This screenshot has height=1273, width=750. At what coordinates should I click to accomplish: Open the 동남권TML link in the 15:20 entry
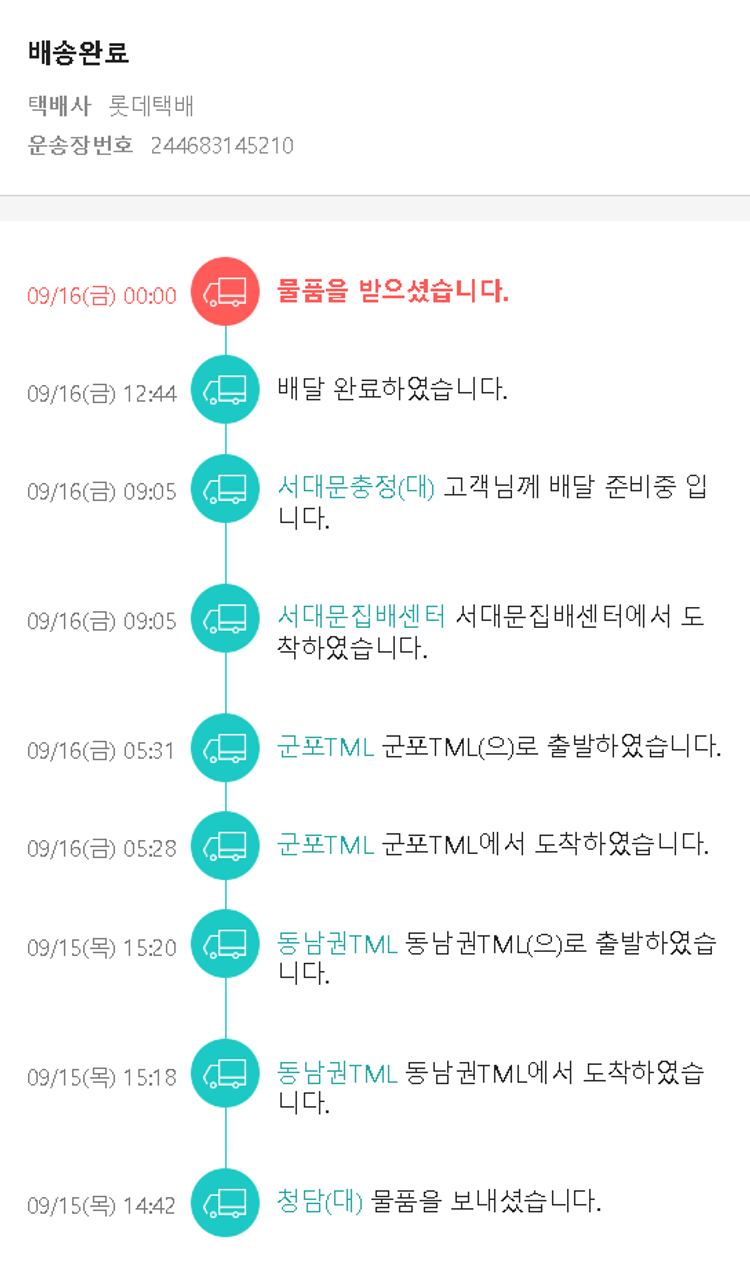point(337,943)
